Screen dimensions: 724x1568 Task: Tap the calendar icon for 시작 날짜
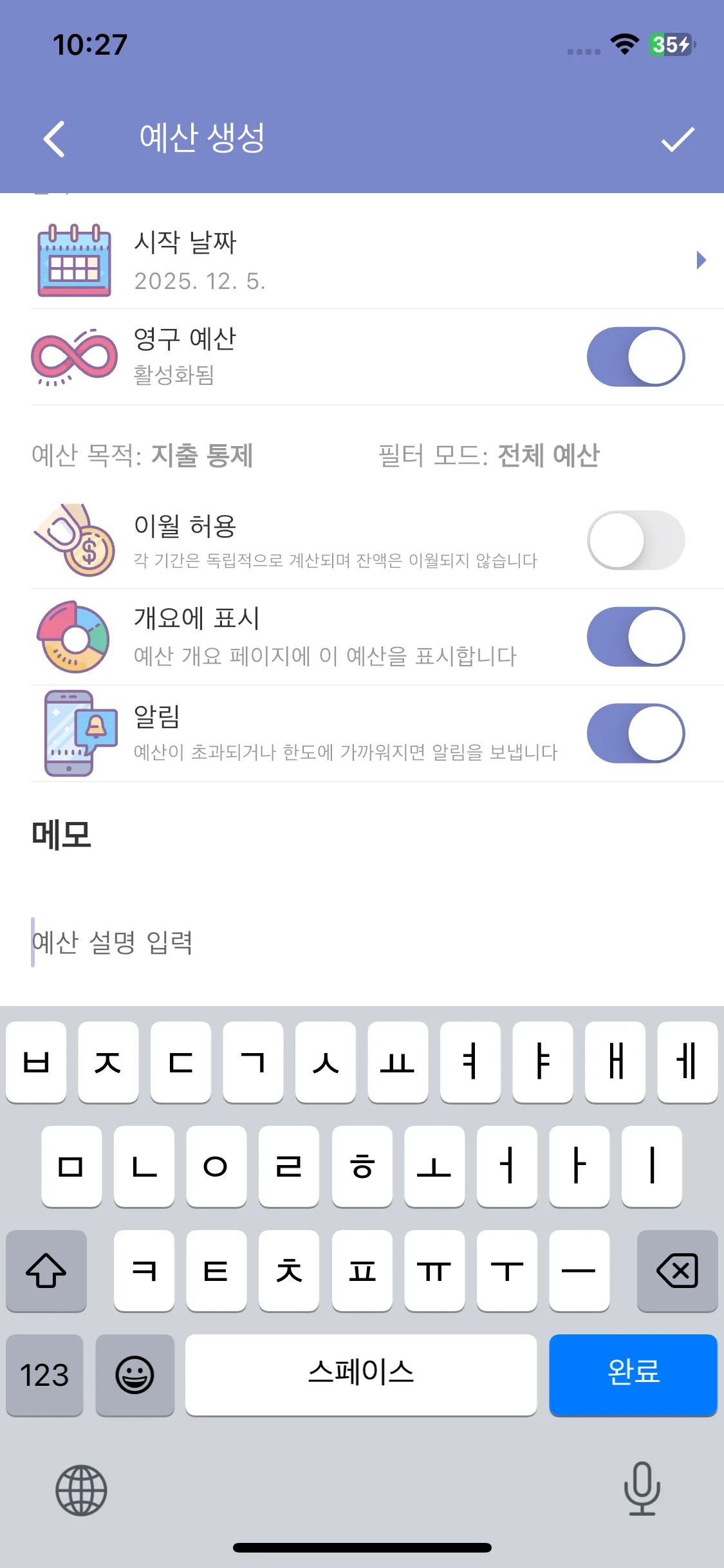[74, 260]
